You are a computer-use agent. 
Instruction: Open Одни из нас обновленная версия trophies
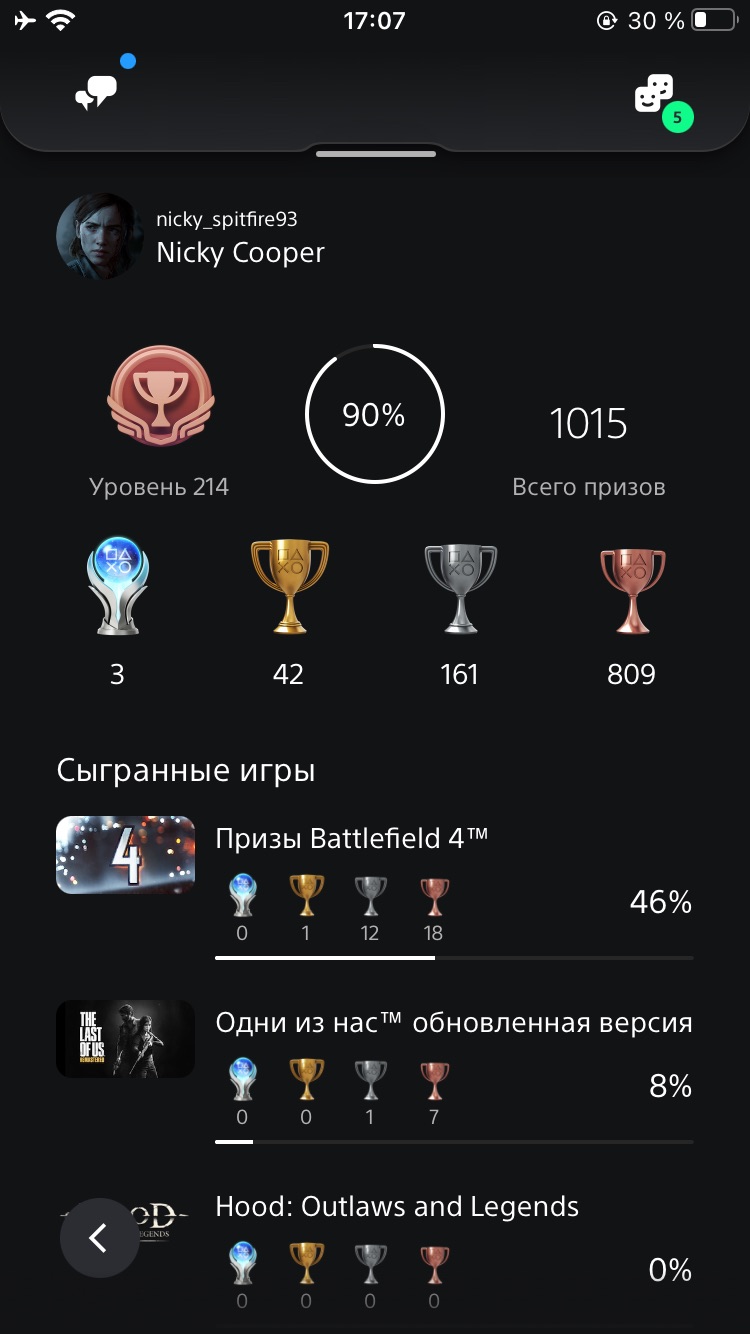pyautogui.click(x=375, y=1072)
